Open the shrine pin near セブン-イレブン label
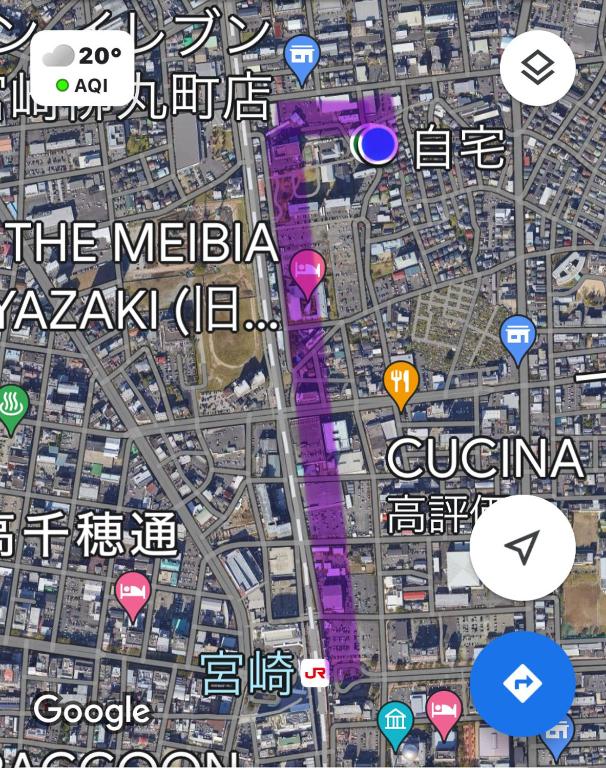606x768 pixels. (x=301, y=56)
